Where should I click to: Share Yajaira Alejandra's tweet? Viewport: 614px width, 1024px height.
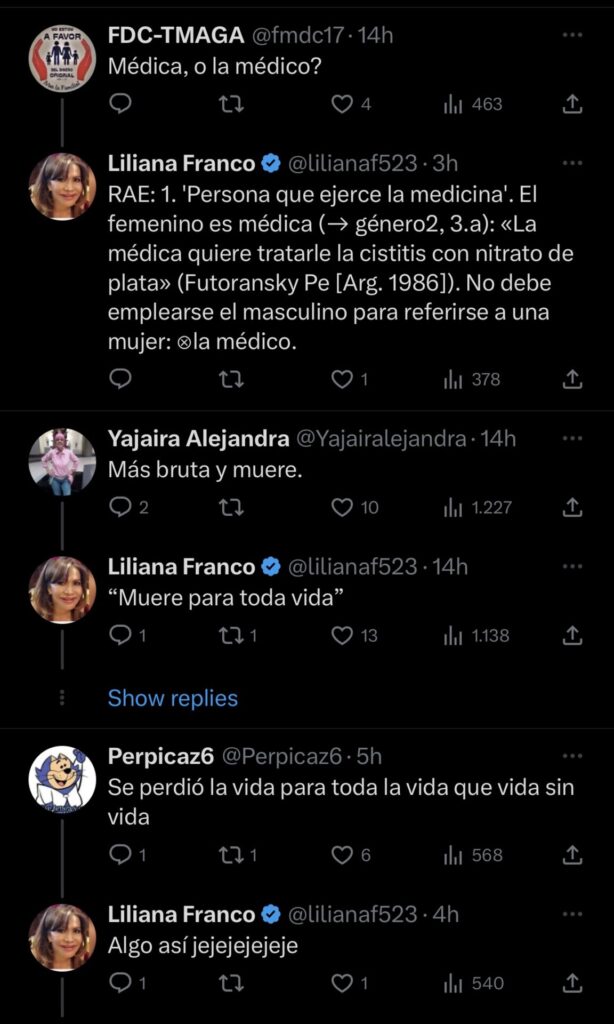tap(572, 507)
